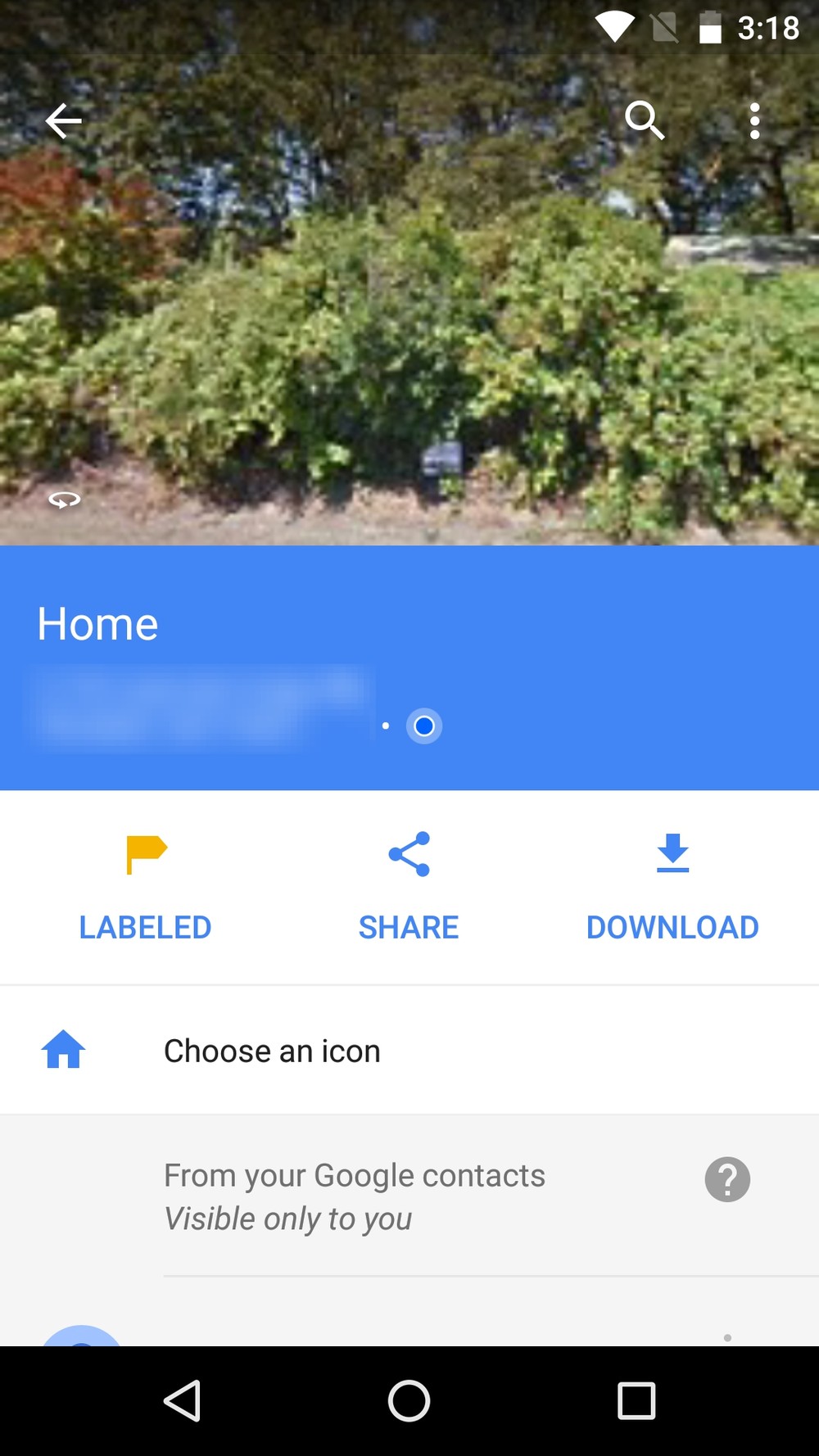Open the help question mark icon
This screenshot has width=819, height=1456.
727,1179
